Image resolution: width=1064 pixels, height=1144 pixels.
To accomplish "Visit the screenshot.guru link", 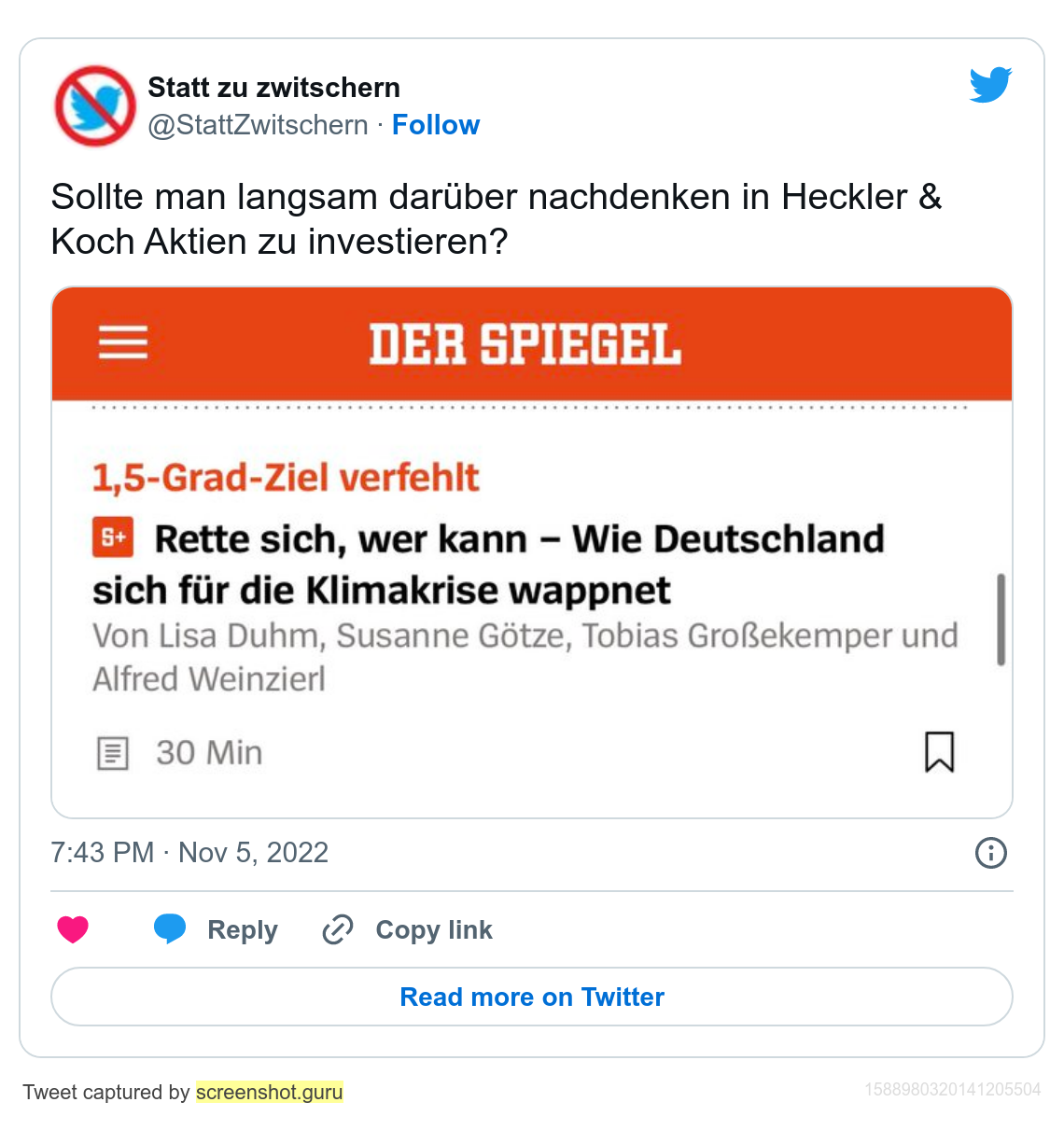I will pyautogui.click(x=269, y=1092).
